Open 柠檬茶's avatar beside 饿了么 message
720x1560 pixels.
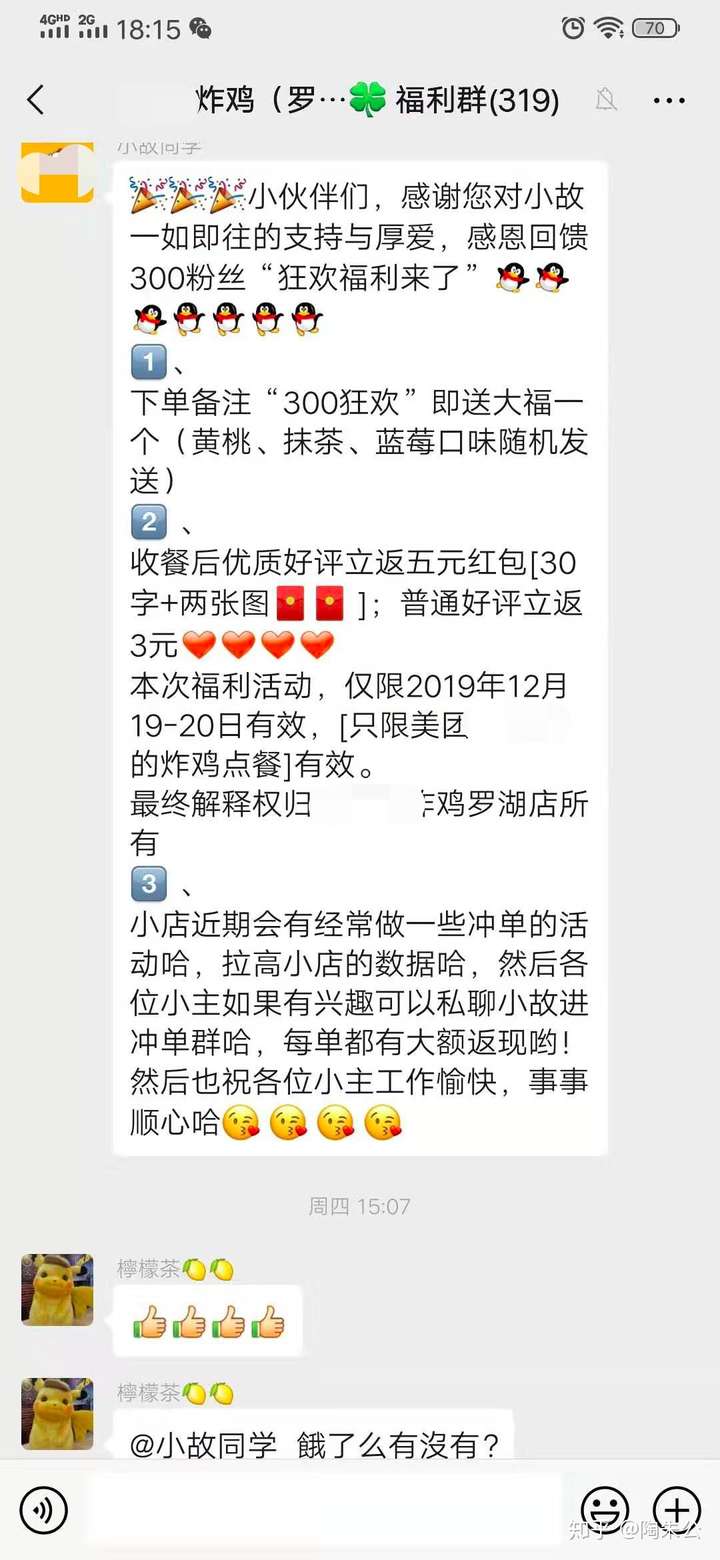pos(57,1414)
